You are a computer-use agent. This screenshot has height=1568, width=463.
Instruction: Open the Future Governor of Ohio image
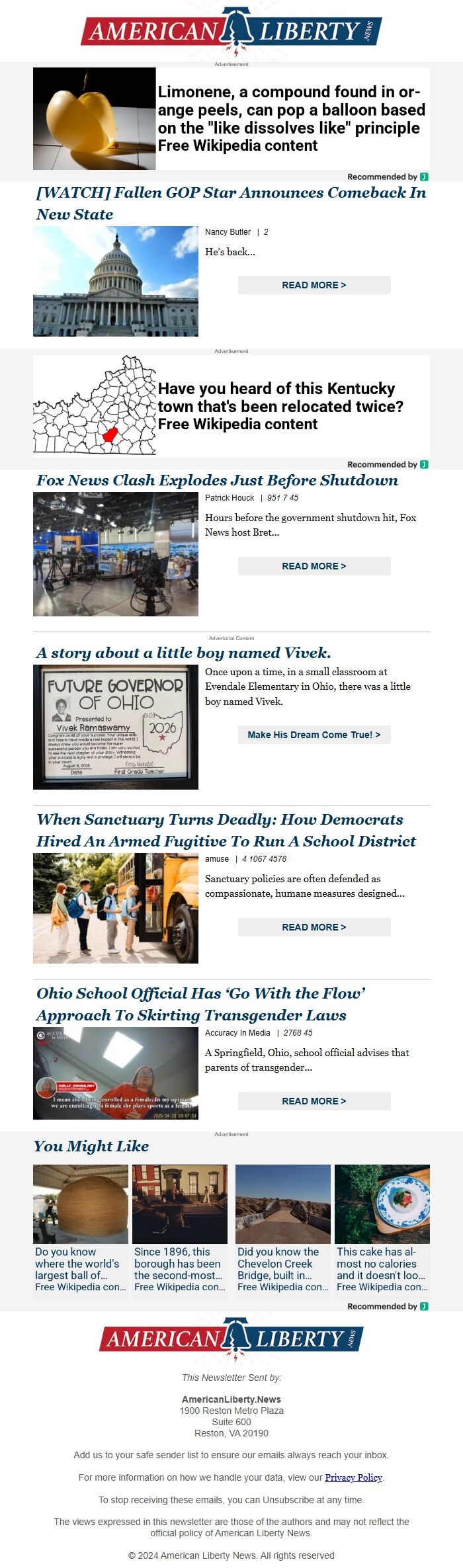coord(116,727)
